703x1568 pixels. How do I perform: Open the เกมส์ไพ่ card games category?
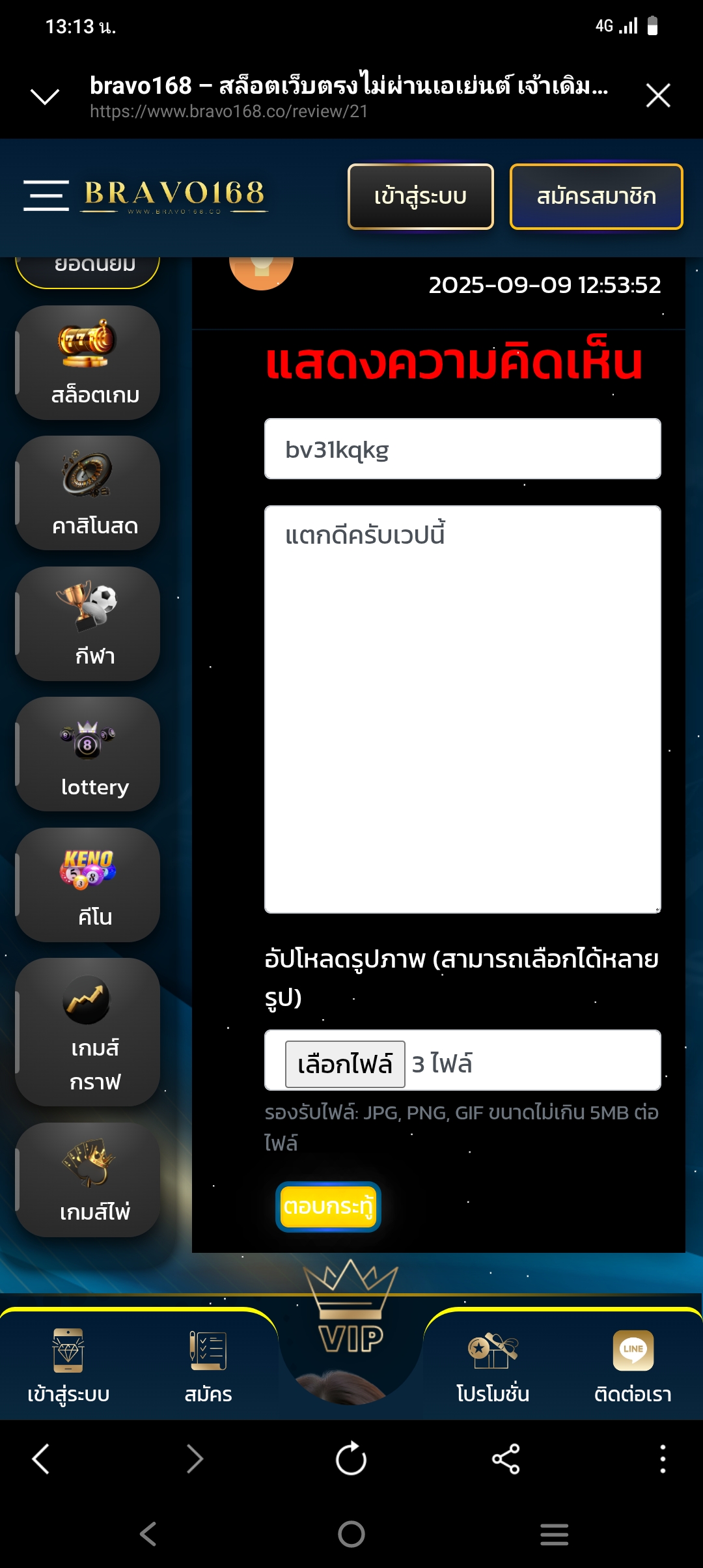(x=88, y=1180)
